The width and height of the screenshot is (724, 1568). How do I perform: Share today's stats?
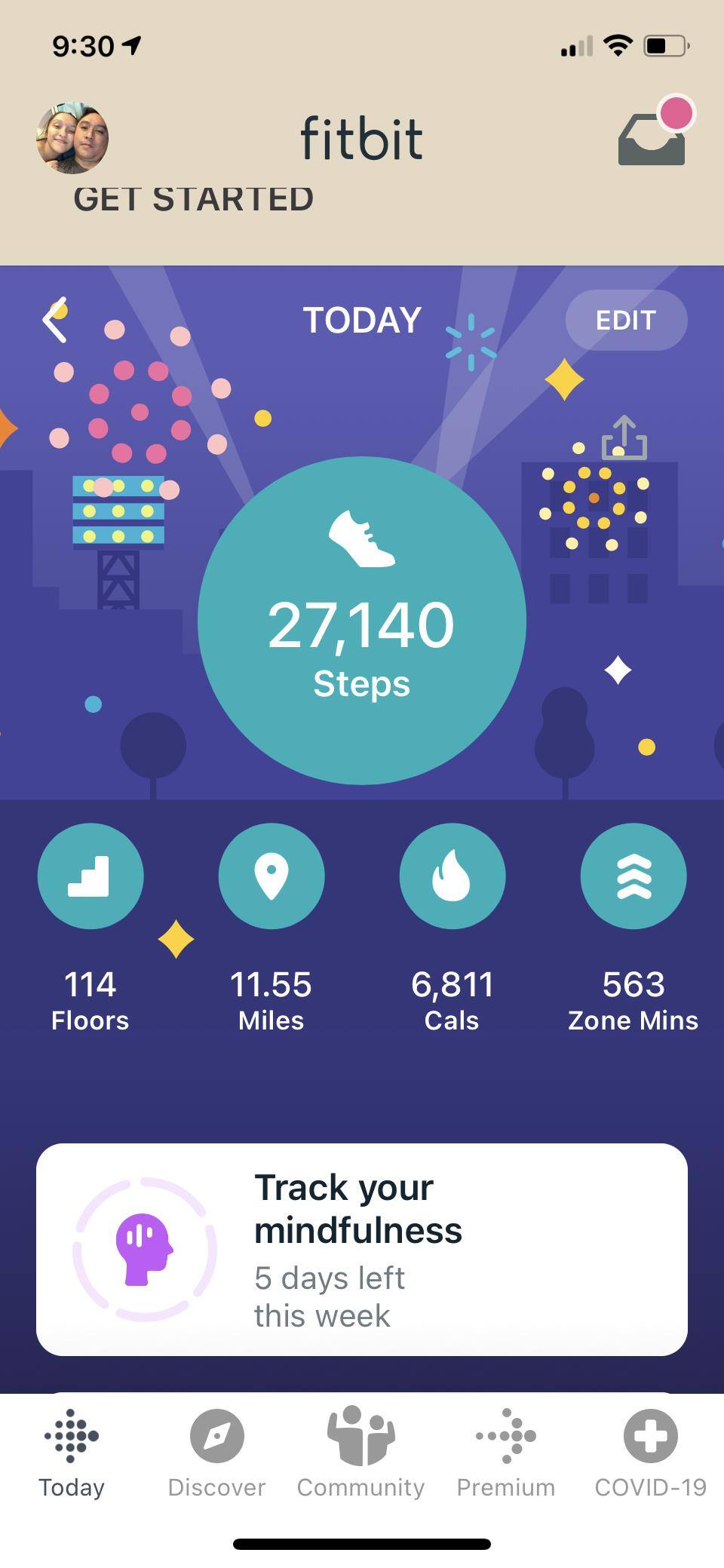tap(624, 438)
